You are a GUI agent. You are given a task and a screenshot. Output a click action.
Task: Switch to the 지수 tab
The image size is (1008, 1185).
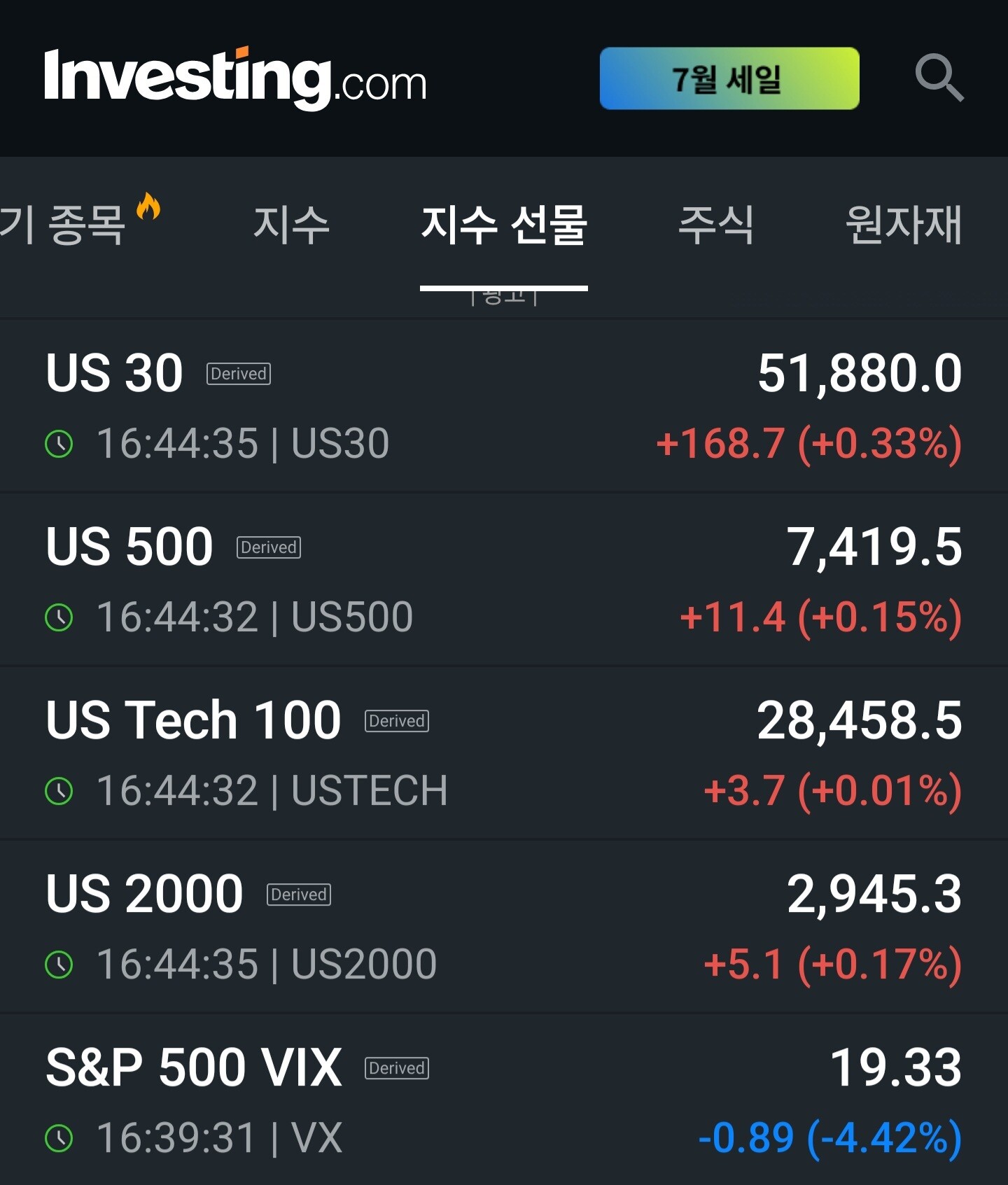click(x=291, y=225)
